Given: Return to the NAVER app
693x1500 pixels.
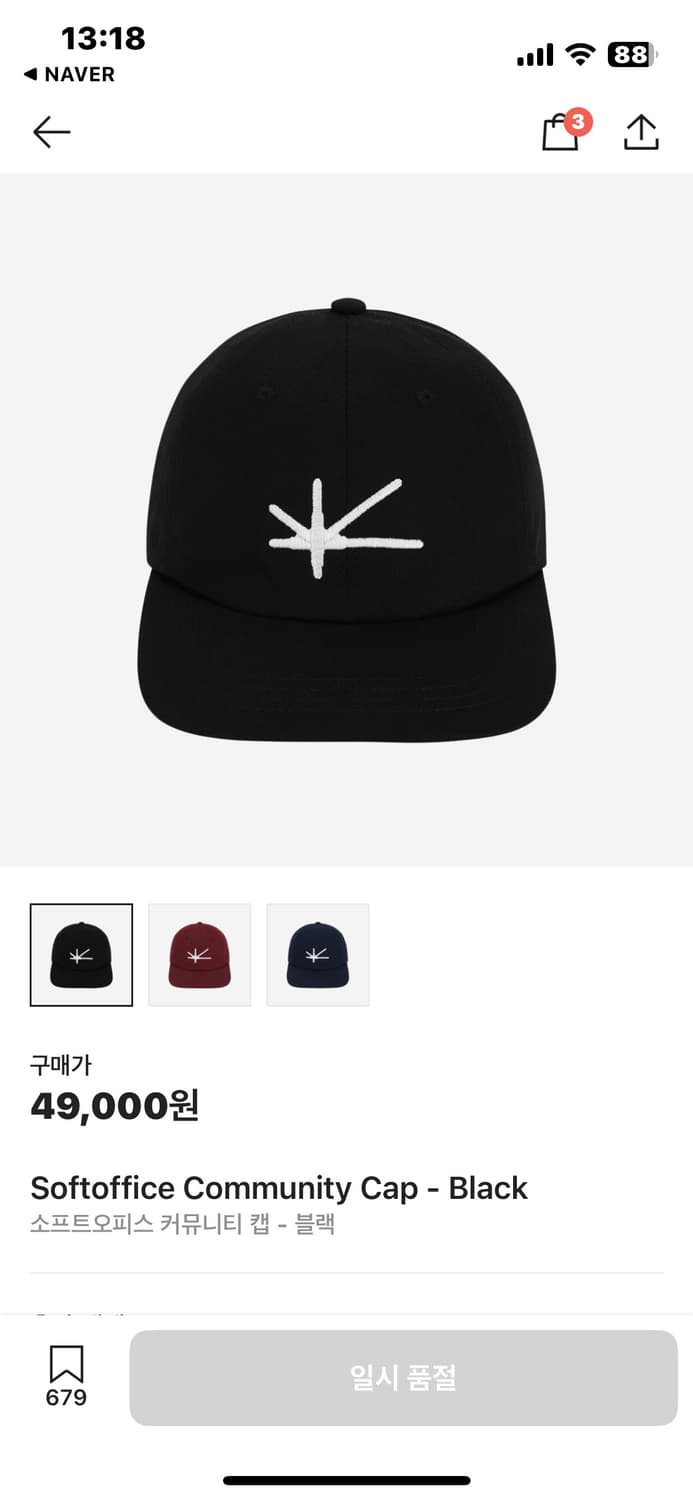Looking at the screenshot, I should pos(69,74).
